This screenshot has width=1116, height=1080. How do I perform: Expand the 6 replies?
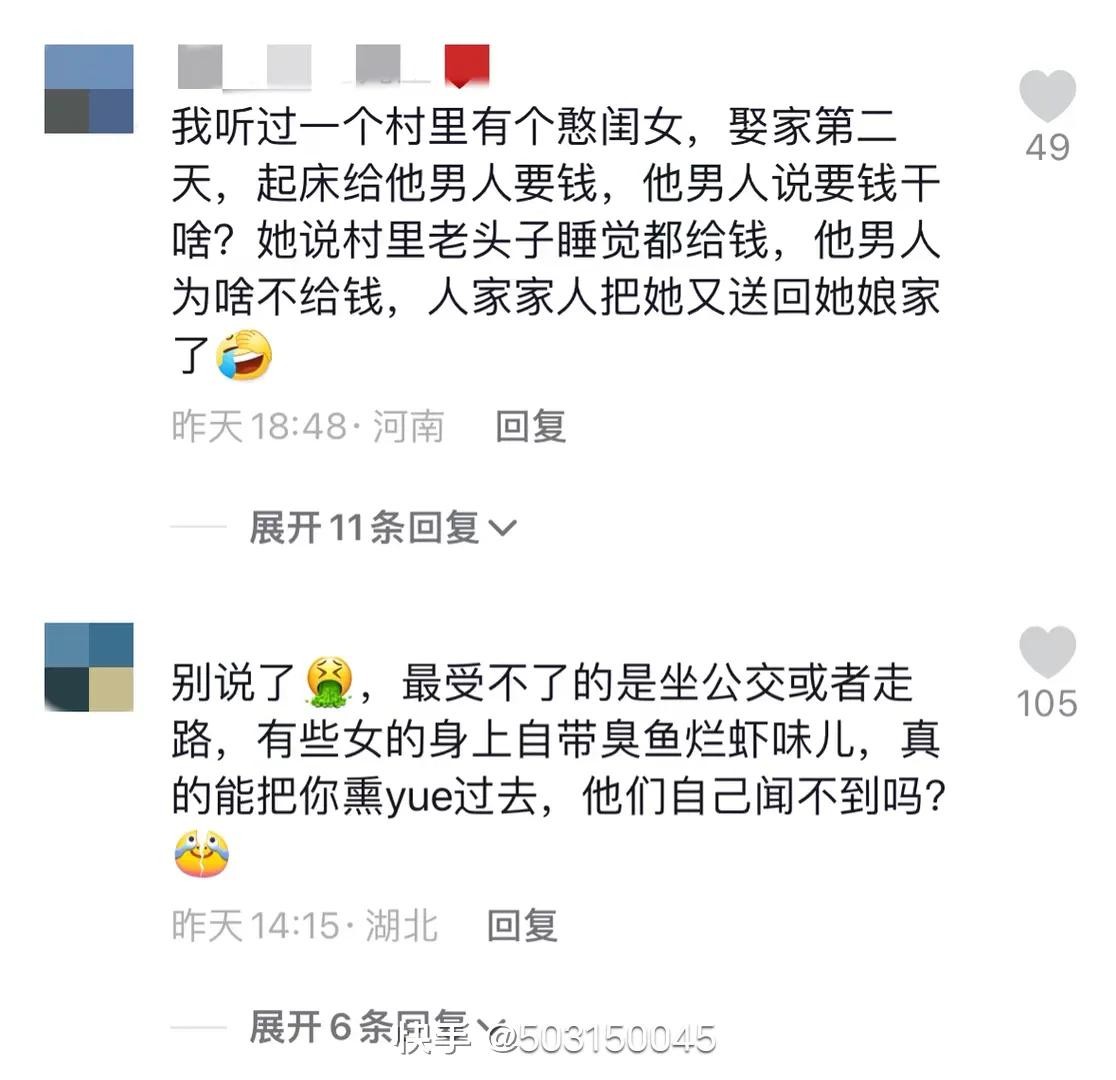click(369, 1025)
